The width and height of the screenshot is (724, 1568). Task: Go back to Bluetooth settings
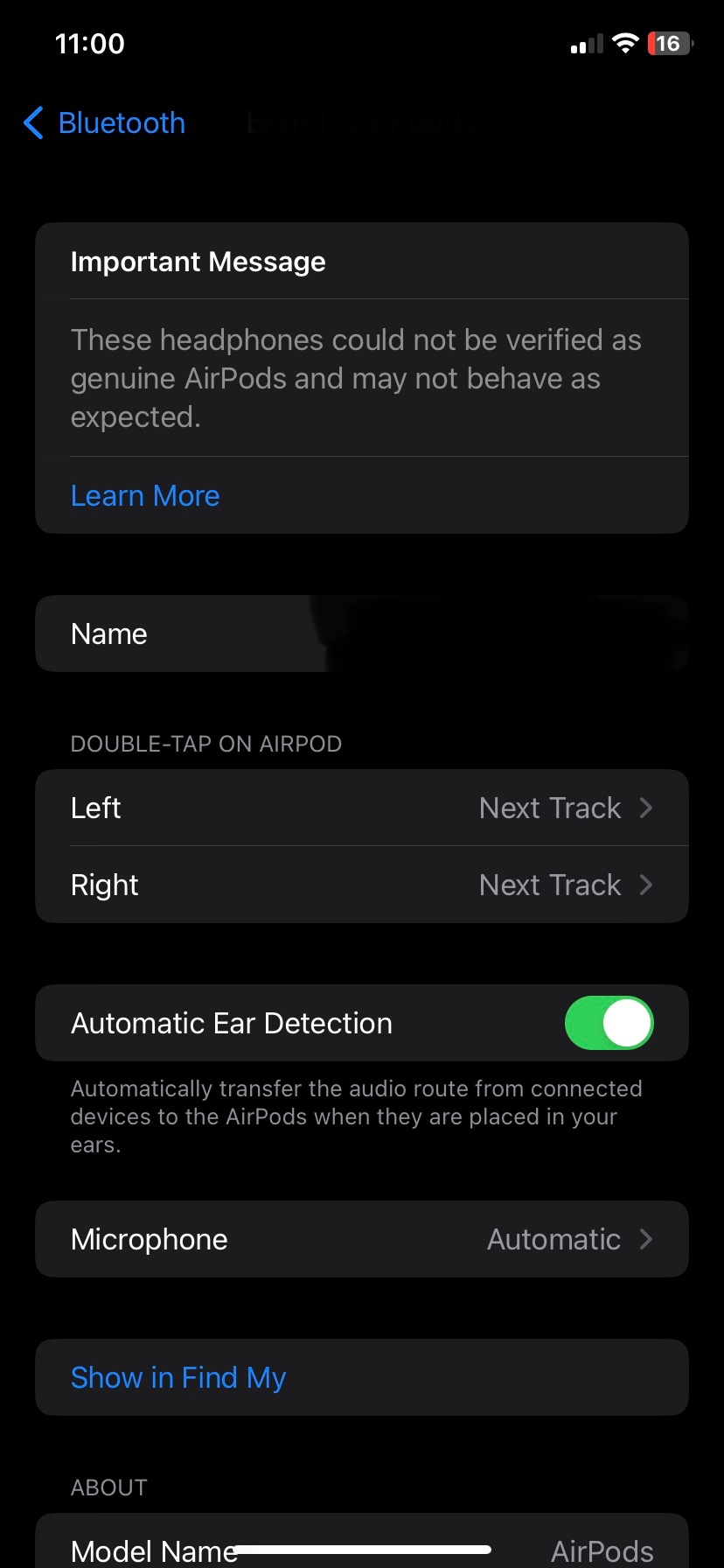point(105,123)
